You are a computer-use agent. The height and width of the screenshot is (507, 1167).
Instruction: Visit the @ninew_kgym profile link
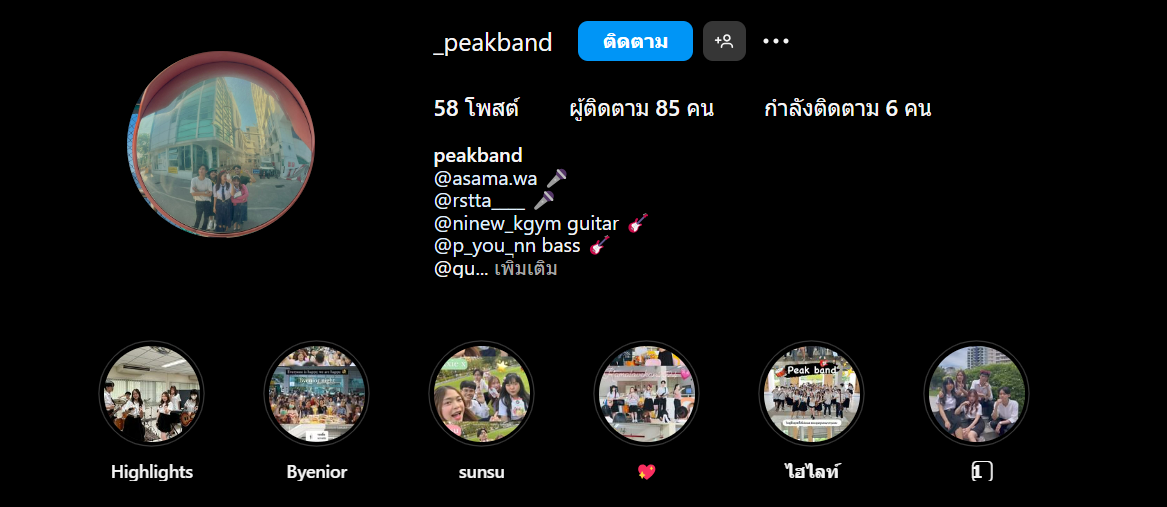498,223
